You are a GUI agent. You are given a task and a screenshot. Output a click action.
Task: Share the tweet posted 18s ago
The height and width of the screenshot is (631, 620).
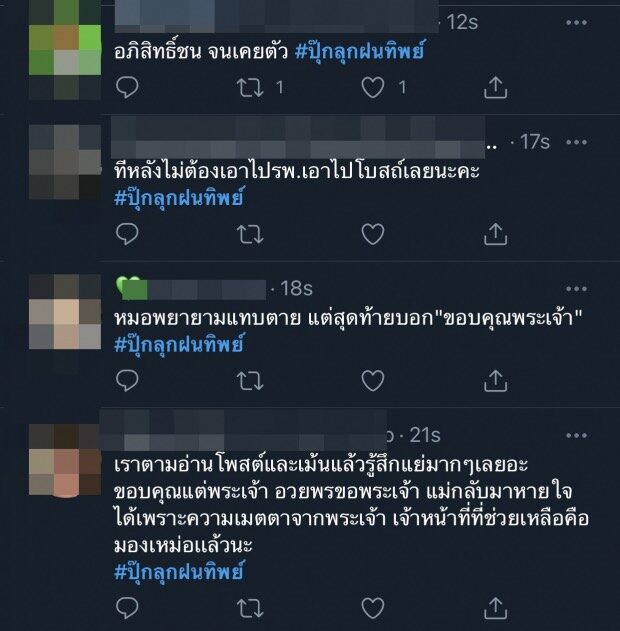click(496, 381)
